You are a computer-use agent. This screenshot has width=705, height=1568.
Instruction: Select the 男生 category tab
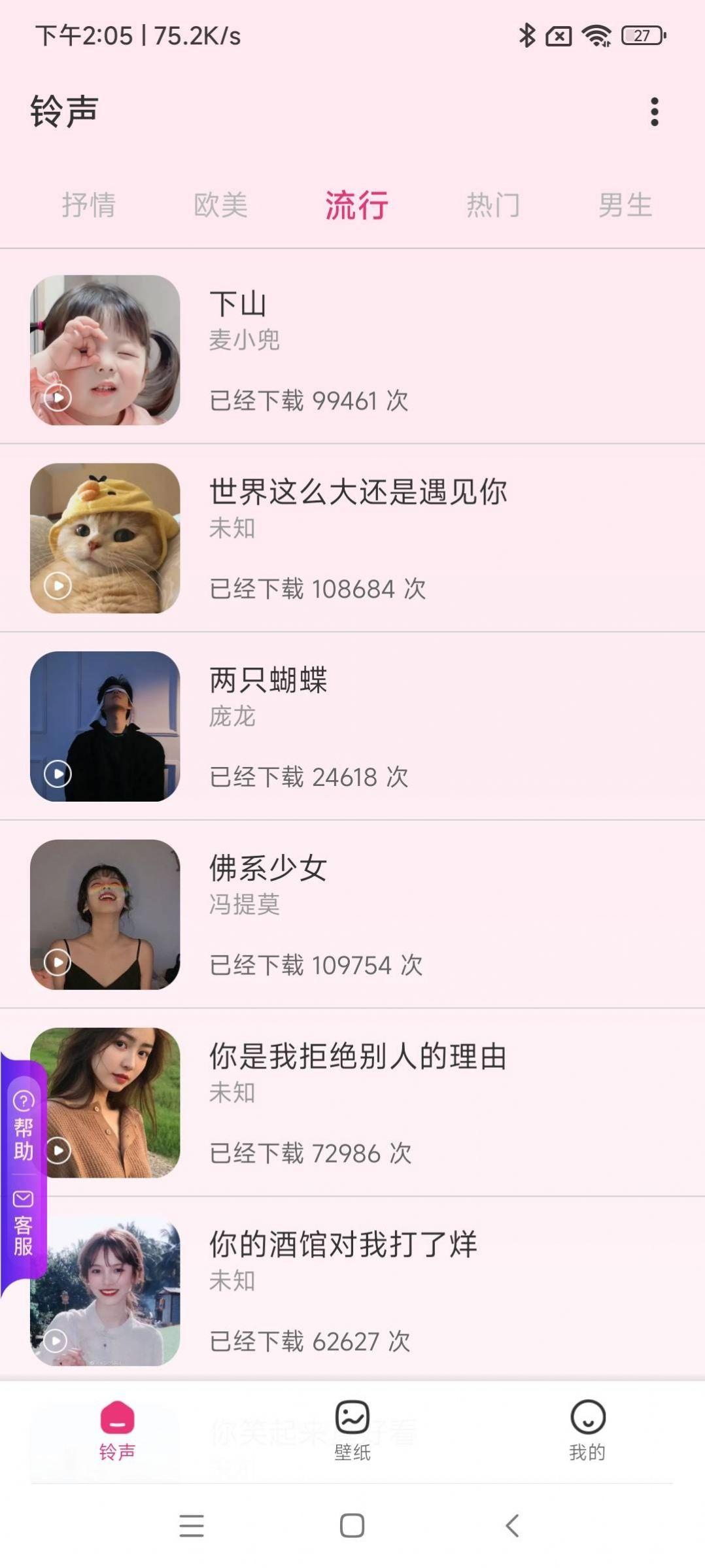[x=625, y=205]
